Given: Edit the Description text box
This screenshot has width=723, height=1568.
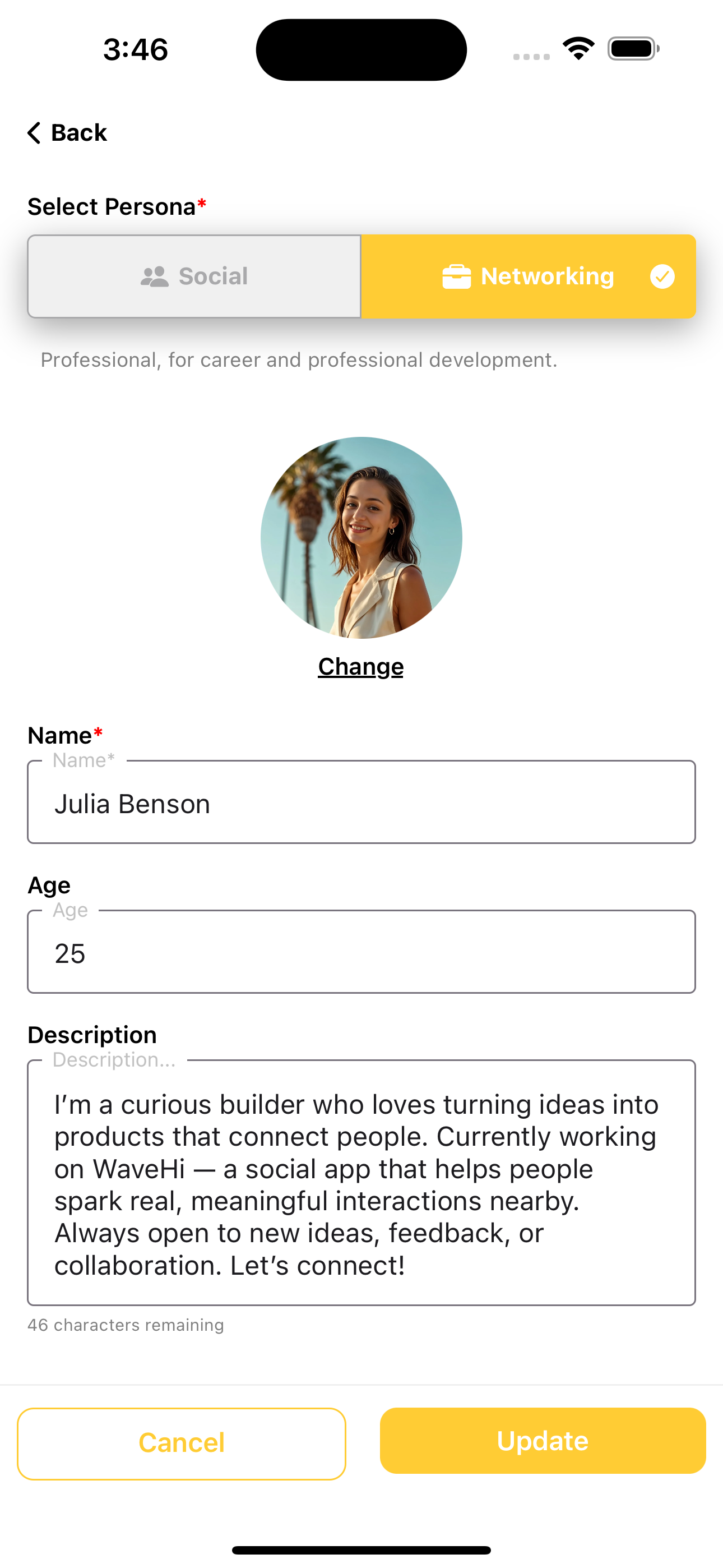Looking at the screenshot, I should [361, 1183].
